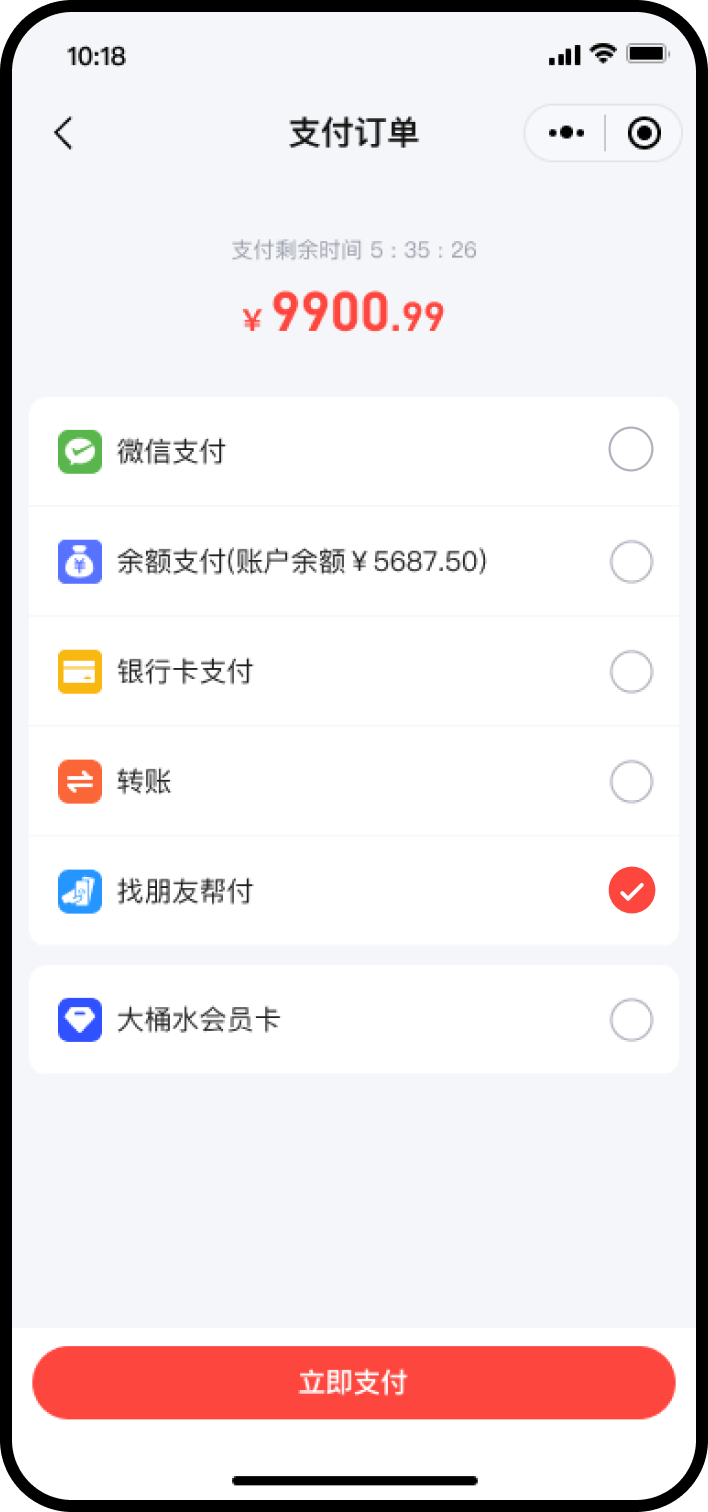This screenshot has width=708, height=1512.
Task: Close the mini program with the circle icon
Action: (x=644, y=133)
